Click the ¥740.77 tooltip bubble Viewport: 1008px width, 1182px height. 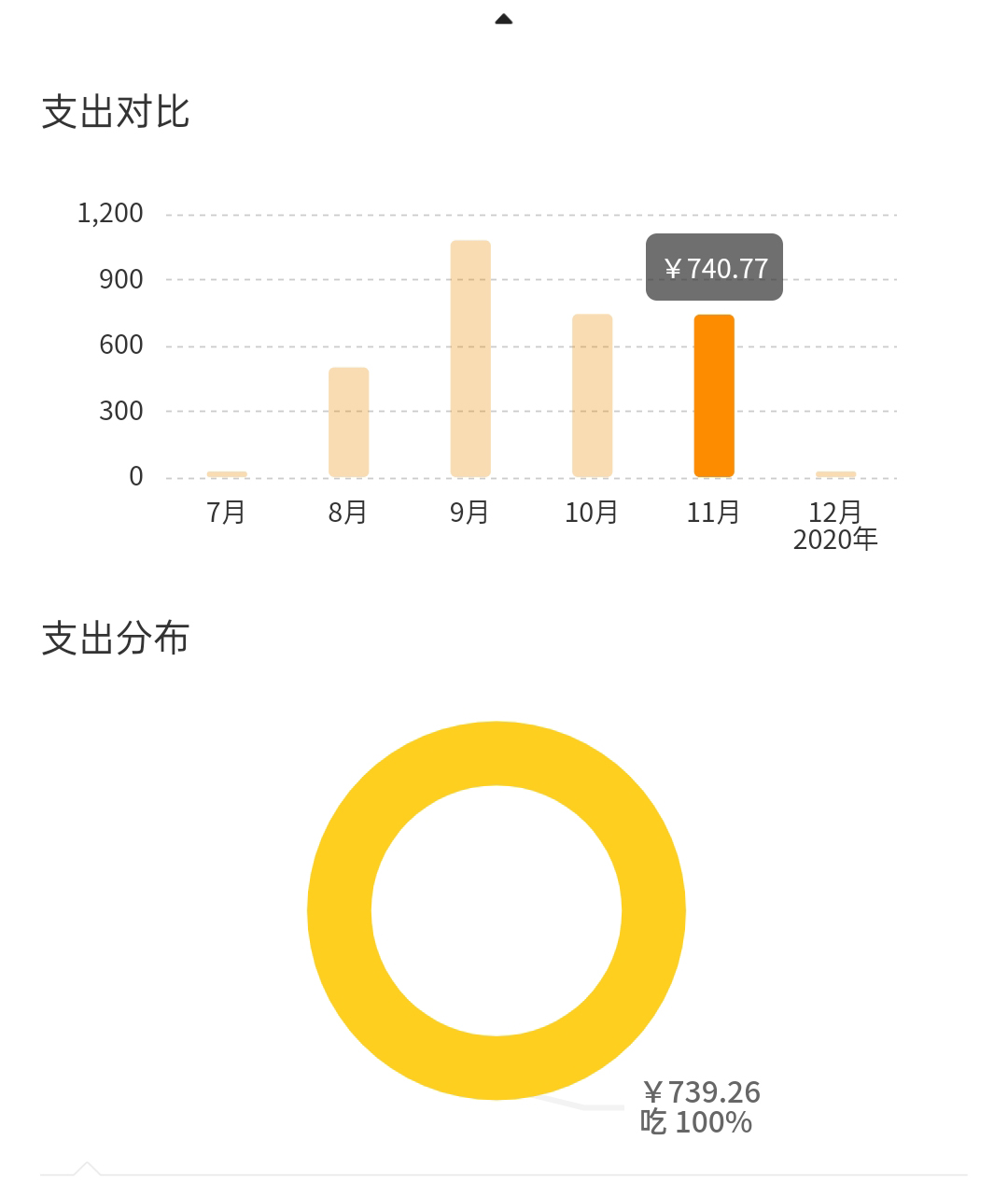tap(714, 267)
